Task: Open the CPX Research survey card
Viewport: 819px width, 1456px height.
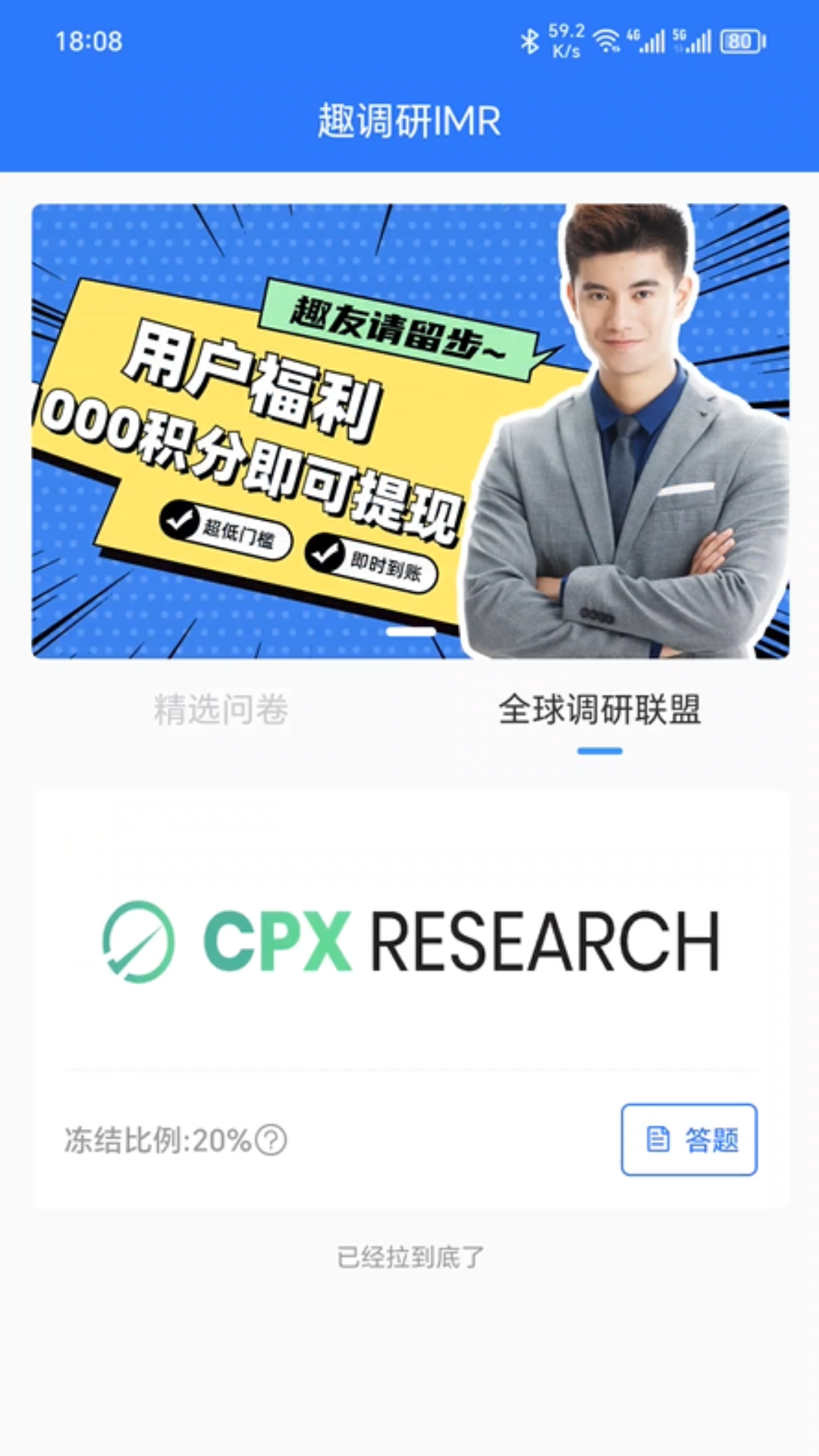Action: point(409,941)
